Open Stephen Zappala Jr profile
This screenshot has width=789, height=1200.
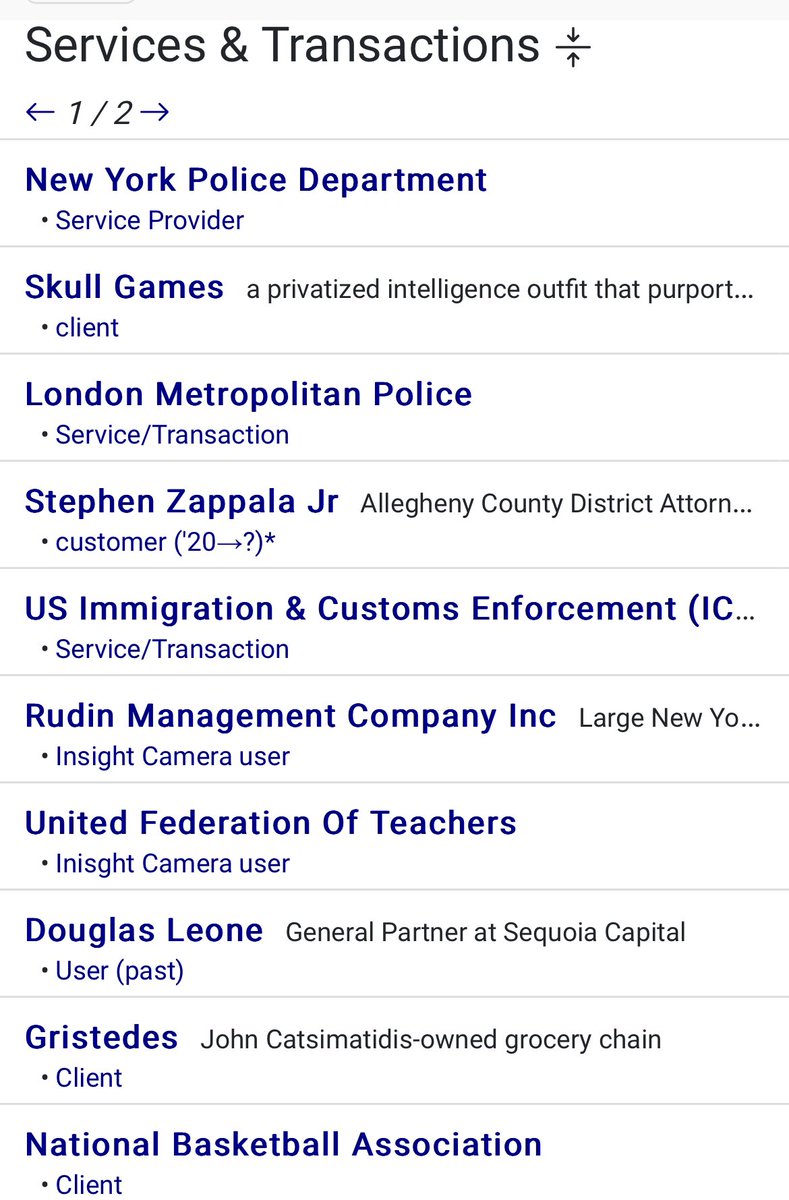coord(182,501)
